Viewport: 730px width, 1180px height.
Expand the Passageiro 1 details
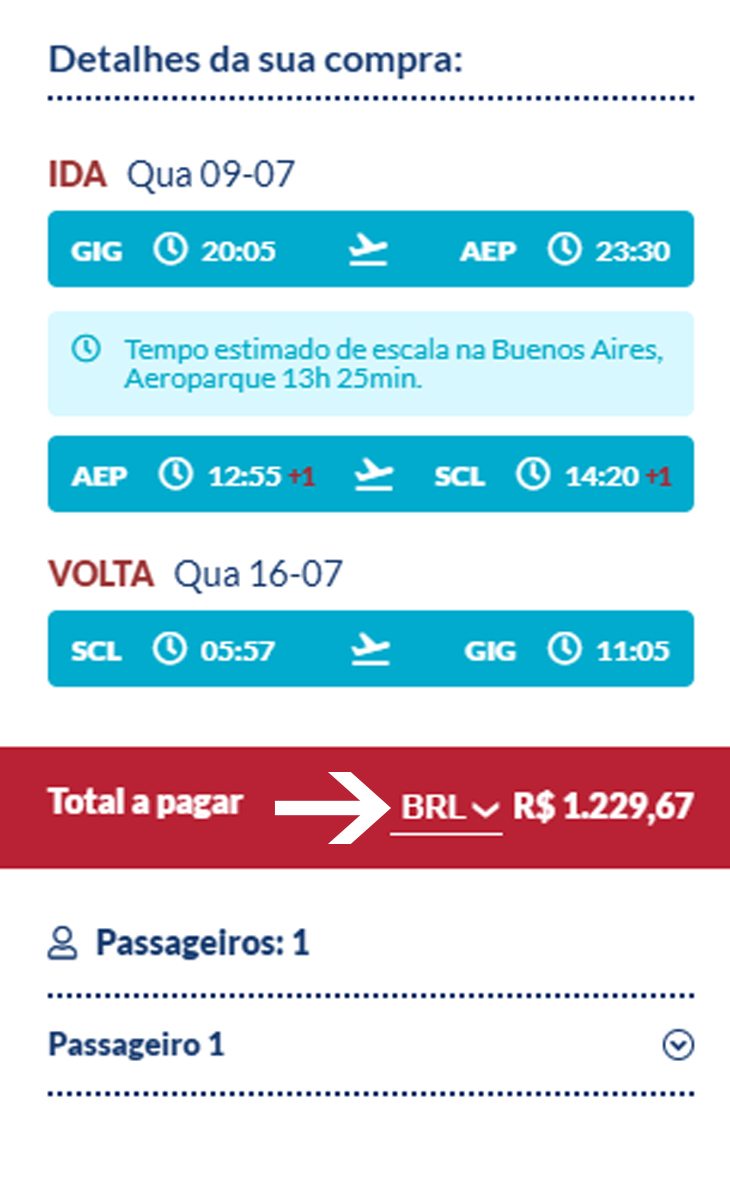coord(678,1045)
